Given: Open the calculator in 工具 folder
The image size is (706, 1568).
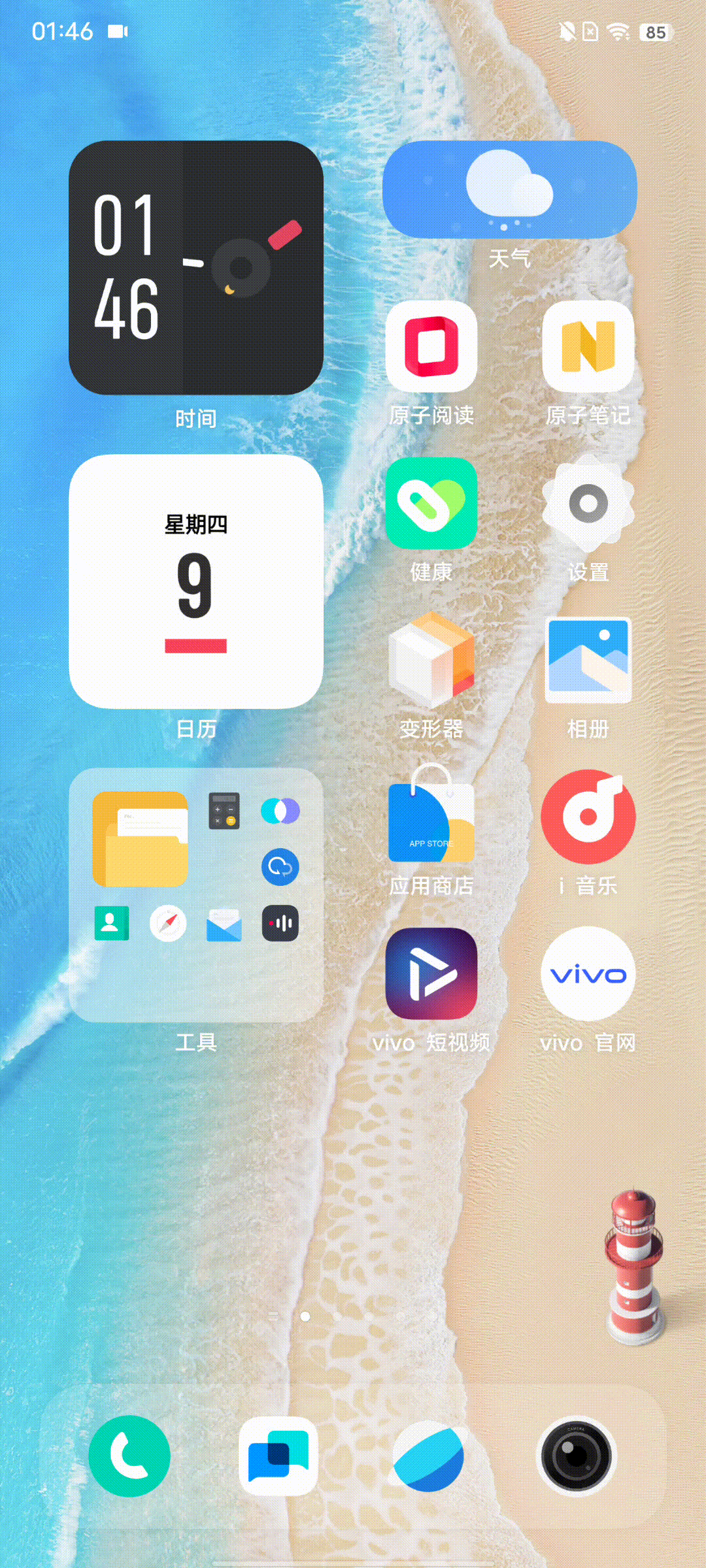Looking at the screenshot, I should pyautogui.click(x=224, y=811).
